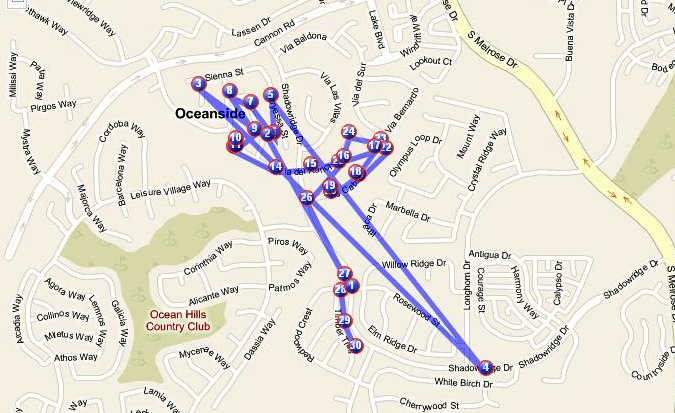
Task: Open marker number 8
Action: coord(230,91)
